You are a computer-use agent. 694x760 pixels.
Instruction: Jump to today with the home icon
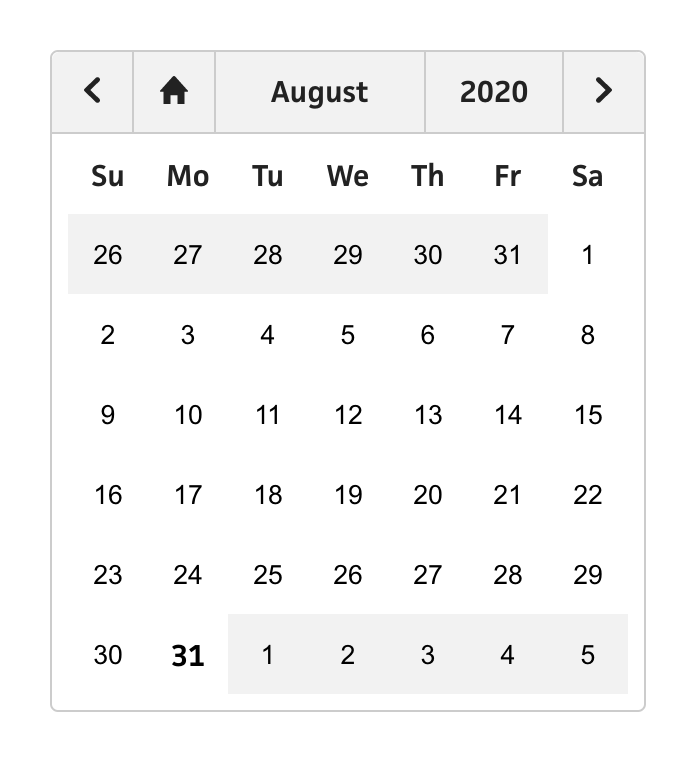(174, 92)
